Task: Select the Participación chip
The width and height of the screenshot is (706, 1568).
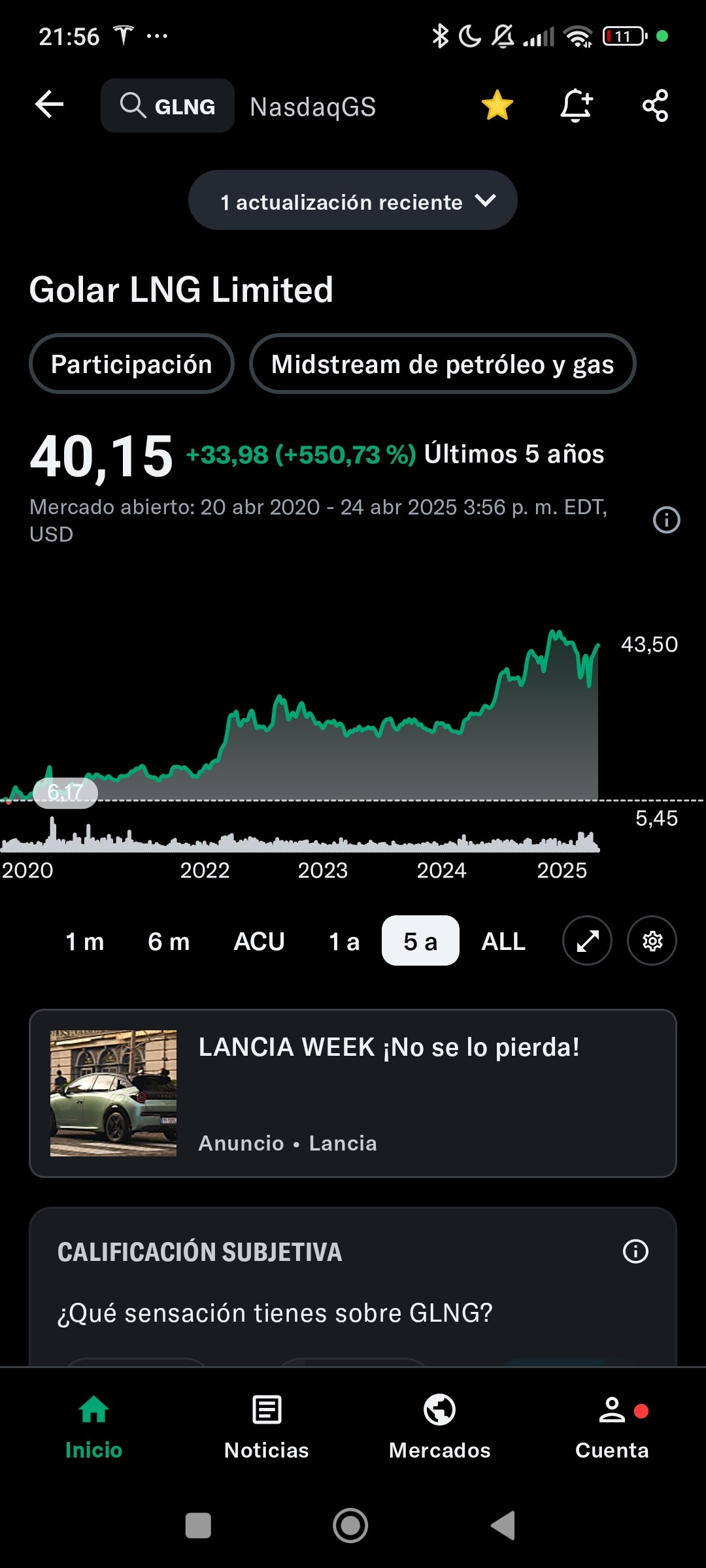Action: (x=131, y=364)
